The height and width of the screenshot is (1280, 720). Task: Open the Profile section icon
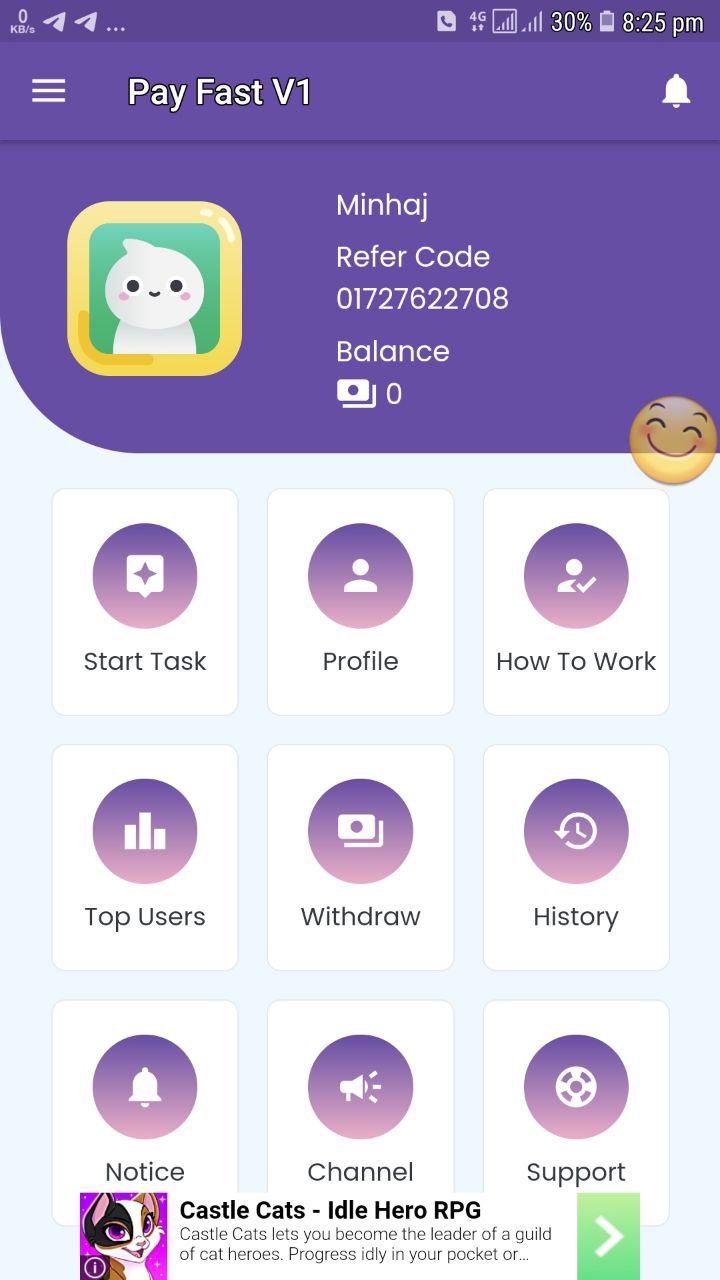(x=360, y=575)
